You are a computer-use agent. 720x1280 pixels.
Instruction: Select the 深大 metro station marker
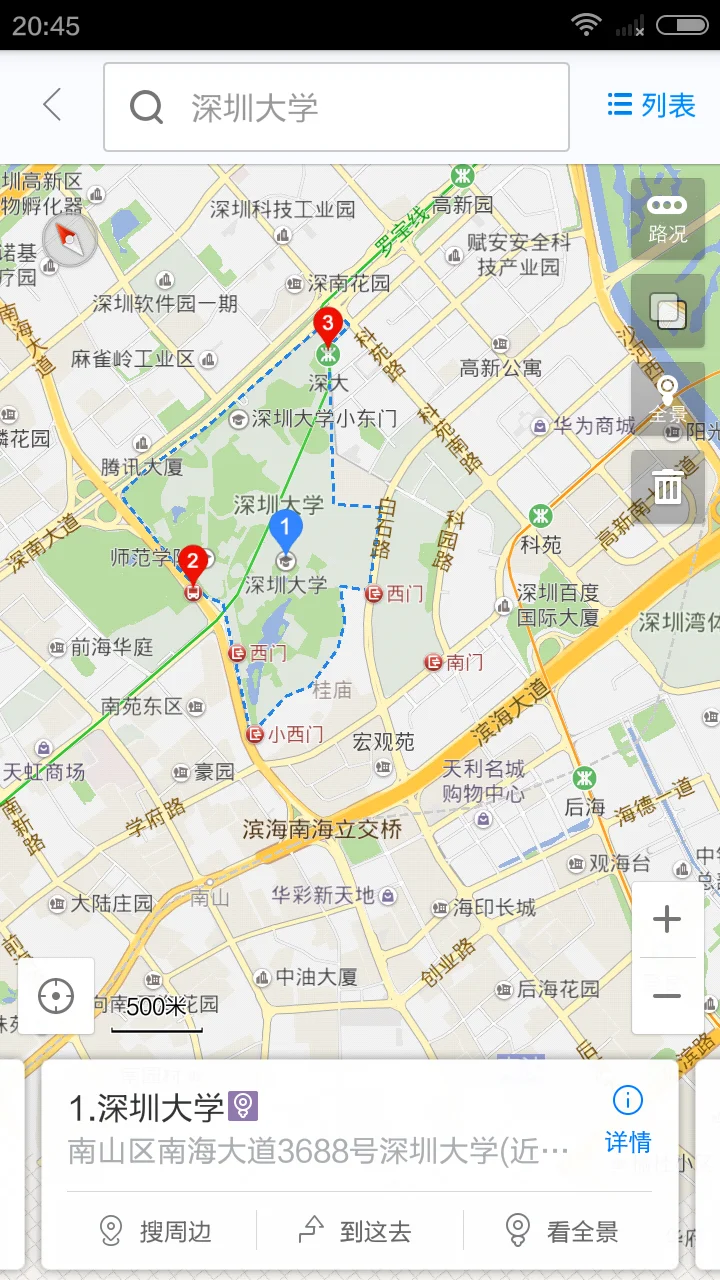(328, 354)
